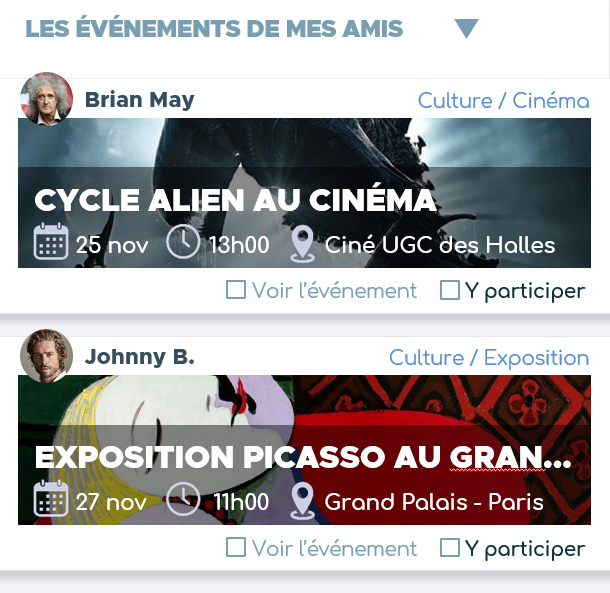Check Y participer for Picasso exhibition
Image resolution: width=610 pixels, height=593 pixels.
[x=450, y=548]
